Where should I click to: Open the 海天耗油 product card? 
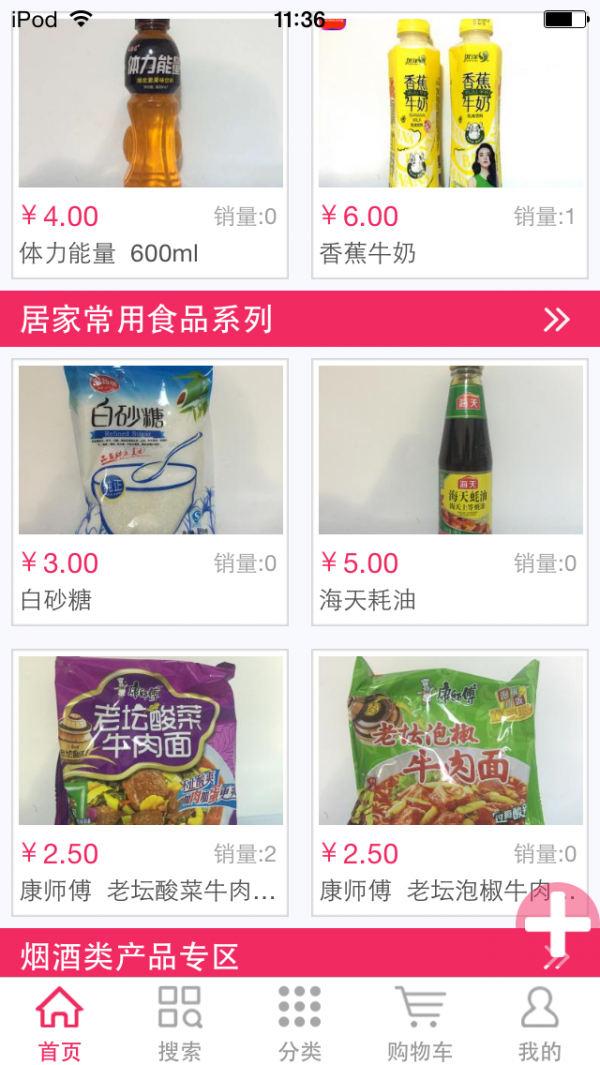(x=450, y=490)
